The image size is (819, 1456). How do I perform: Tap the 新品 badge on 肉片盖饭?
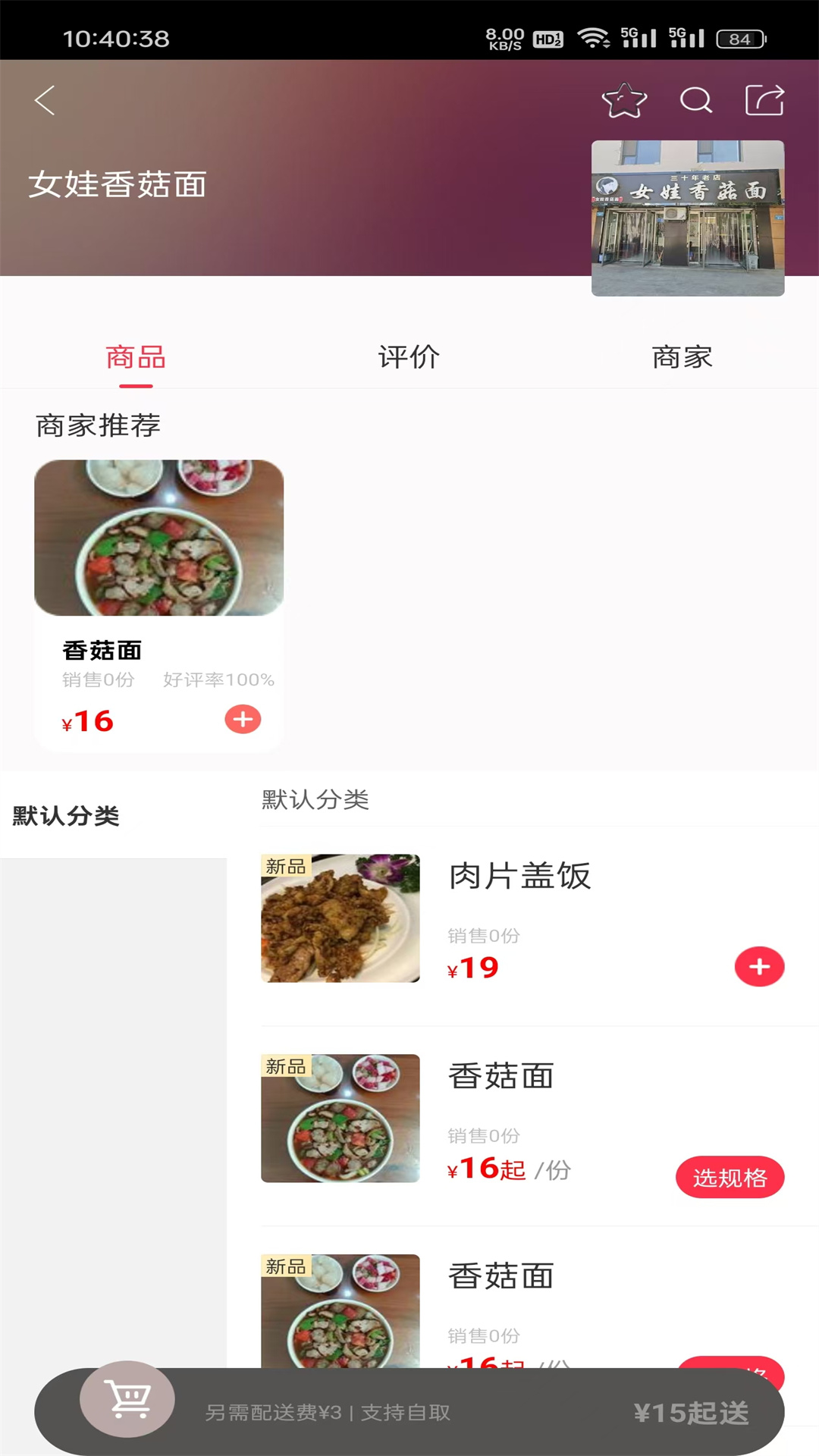(x=287, y=864)
